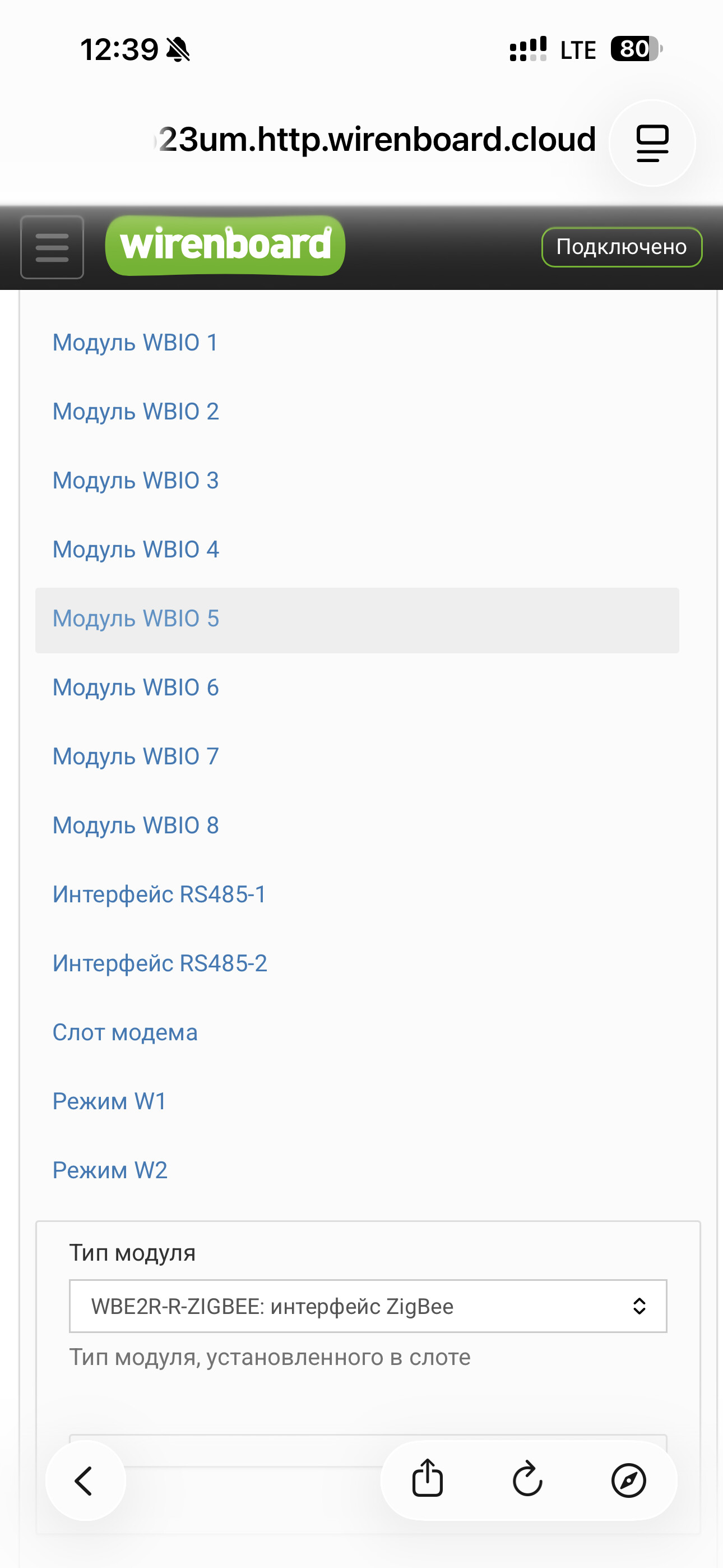Viewport: 723px width, 1568px height.
Task: Open Слот модема section
Action: pyautogui.click(x=125, y=1032)
